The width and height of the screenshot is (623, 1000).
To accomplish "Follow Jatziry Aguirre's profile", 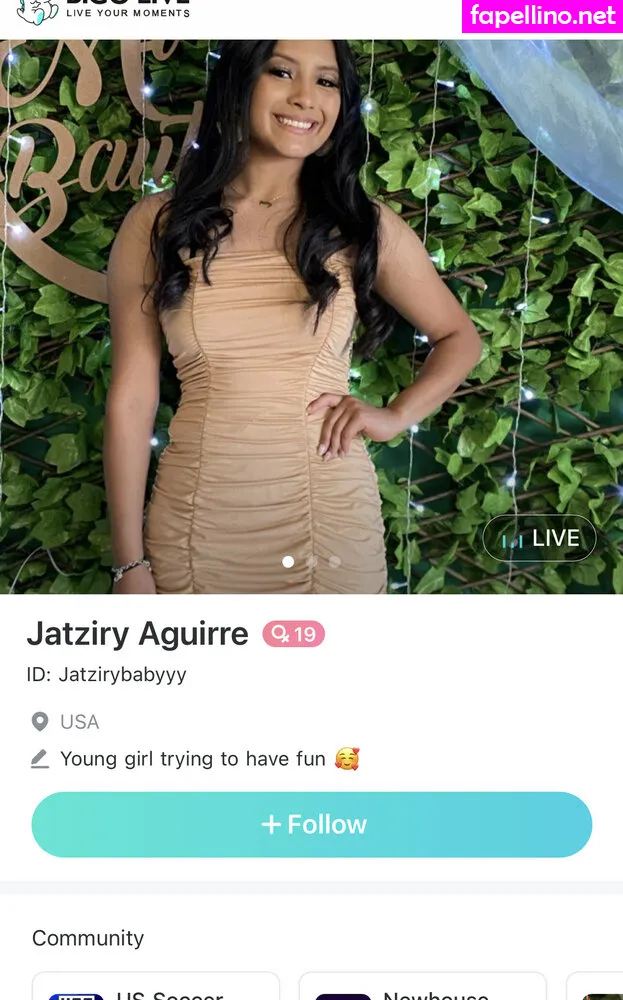I will click(x=311, y=824).
